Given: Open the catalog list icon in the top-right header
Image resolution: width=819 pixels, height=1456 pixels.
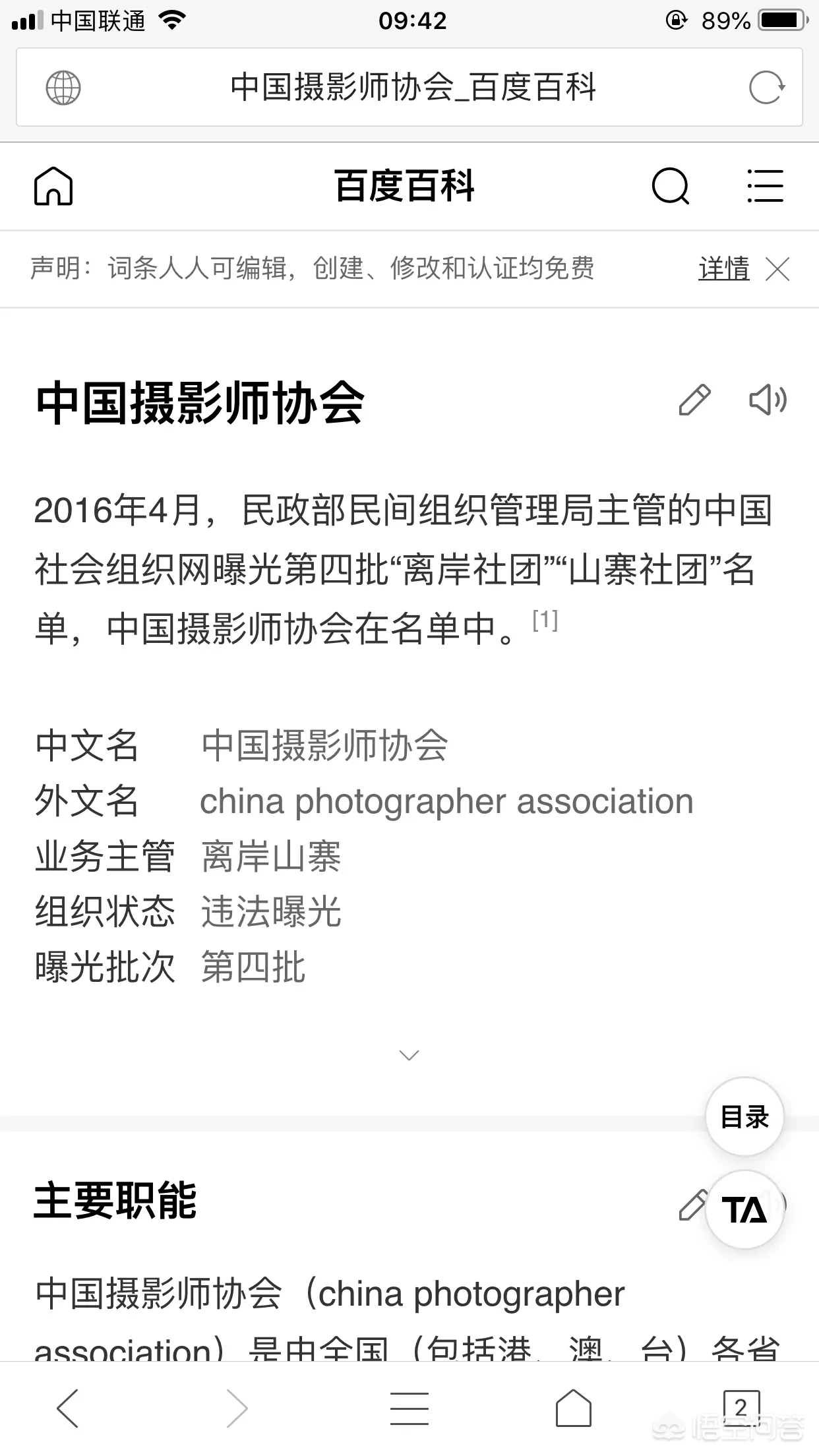Looking at the screenshot, I should [765, 186].
